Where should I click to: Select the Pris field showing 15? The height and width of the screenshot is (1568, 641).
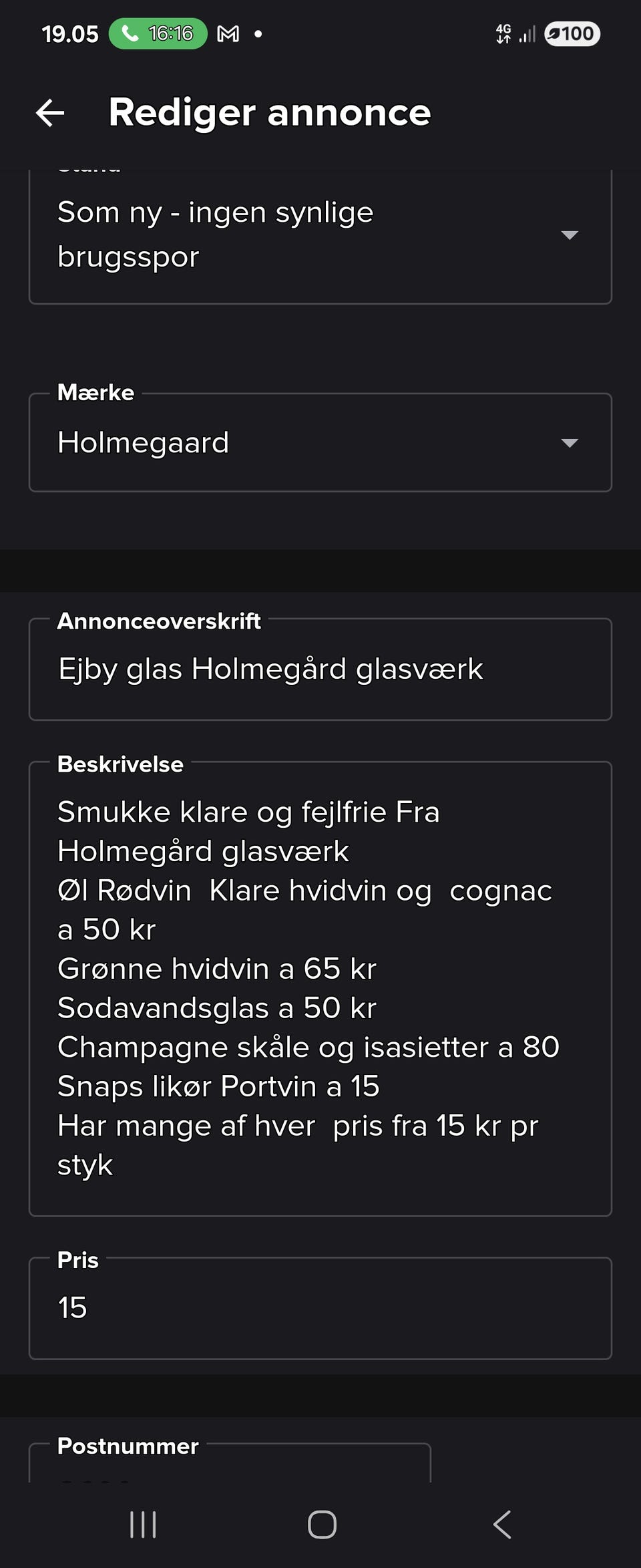[320, 1306]
